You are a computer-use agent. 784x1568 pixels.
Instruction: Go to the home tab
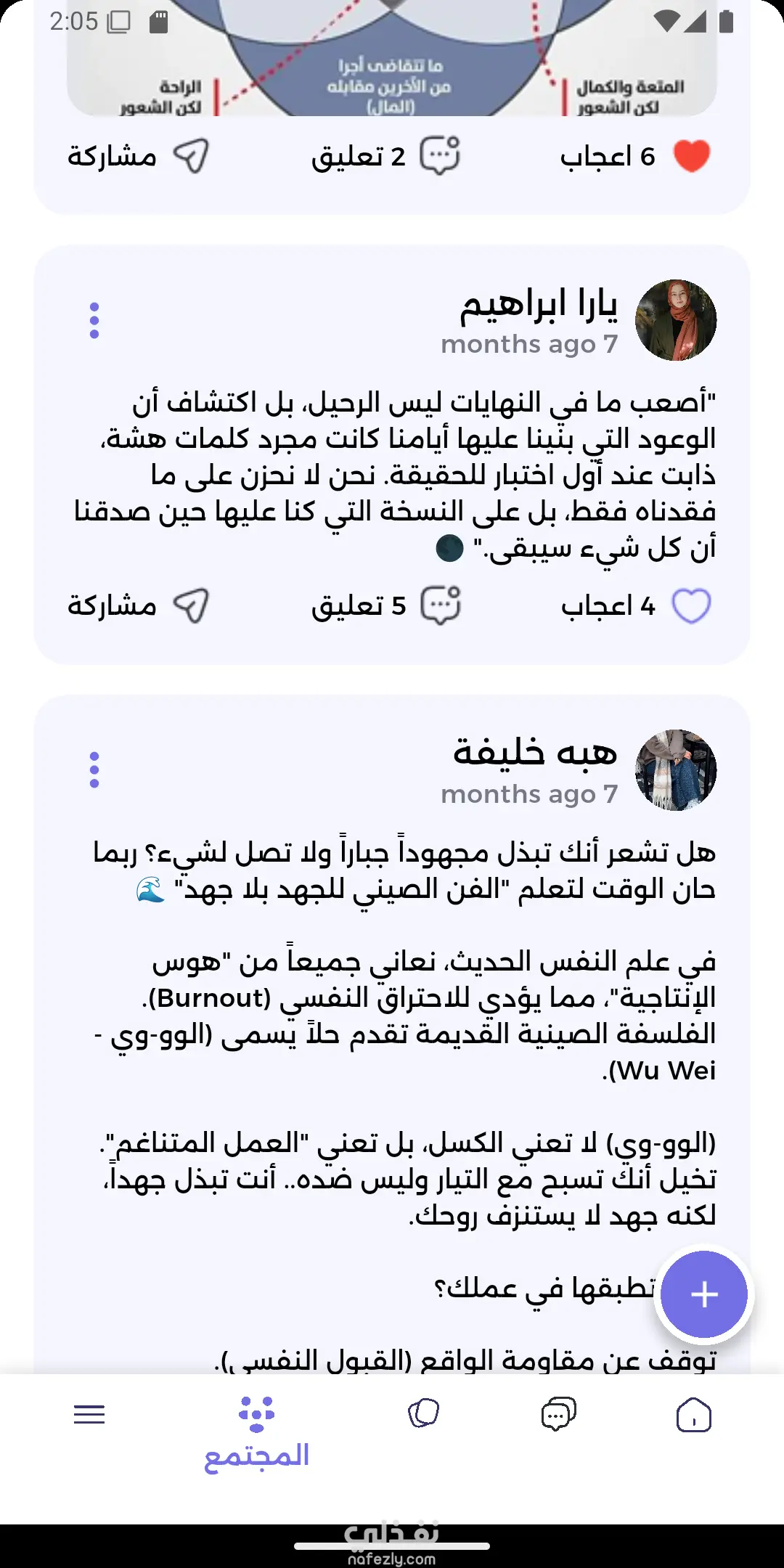693,1414
